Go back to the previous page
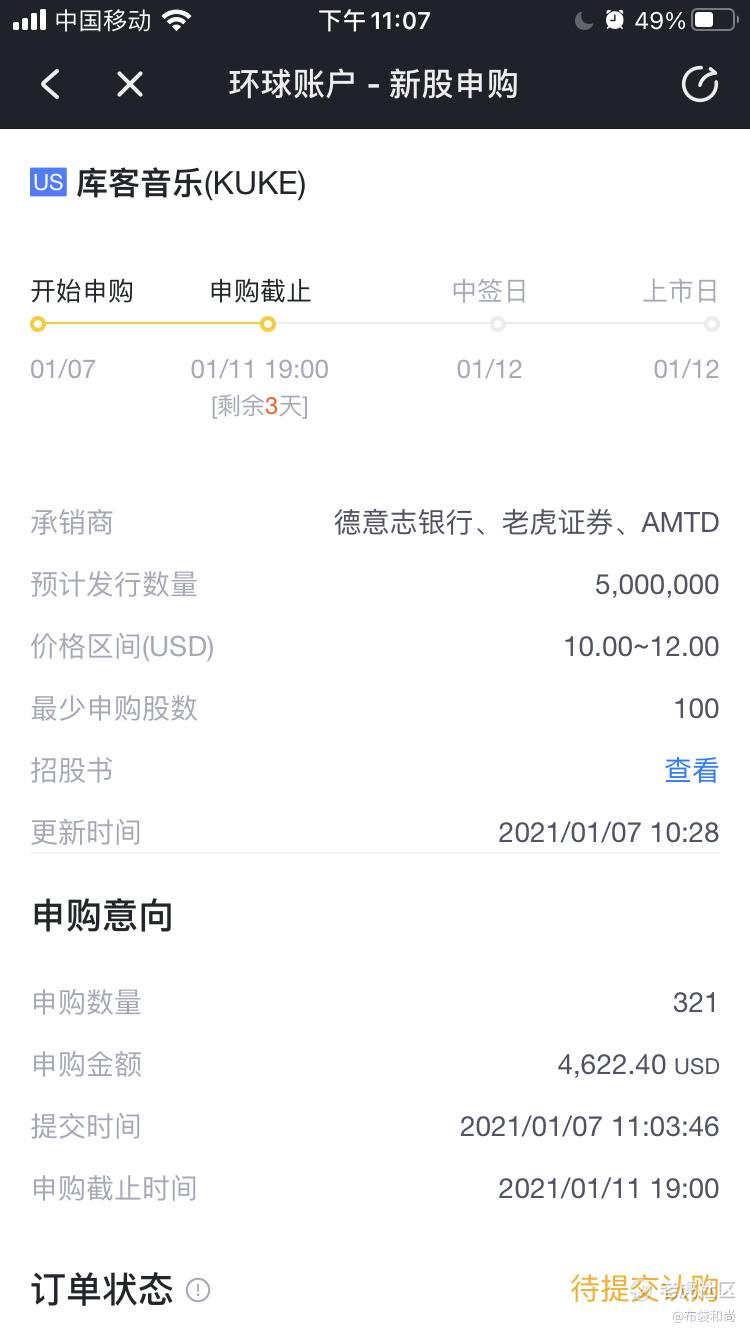Image resolution: width=750 pixels, height=1334 pixels. click(x=51, y=85)
